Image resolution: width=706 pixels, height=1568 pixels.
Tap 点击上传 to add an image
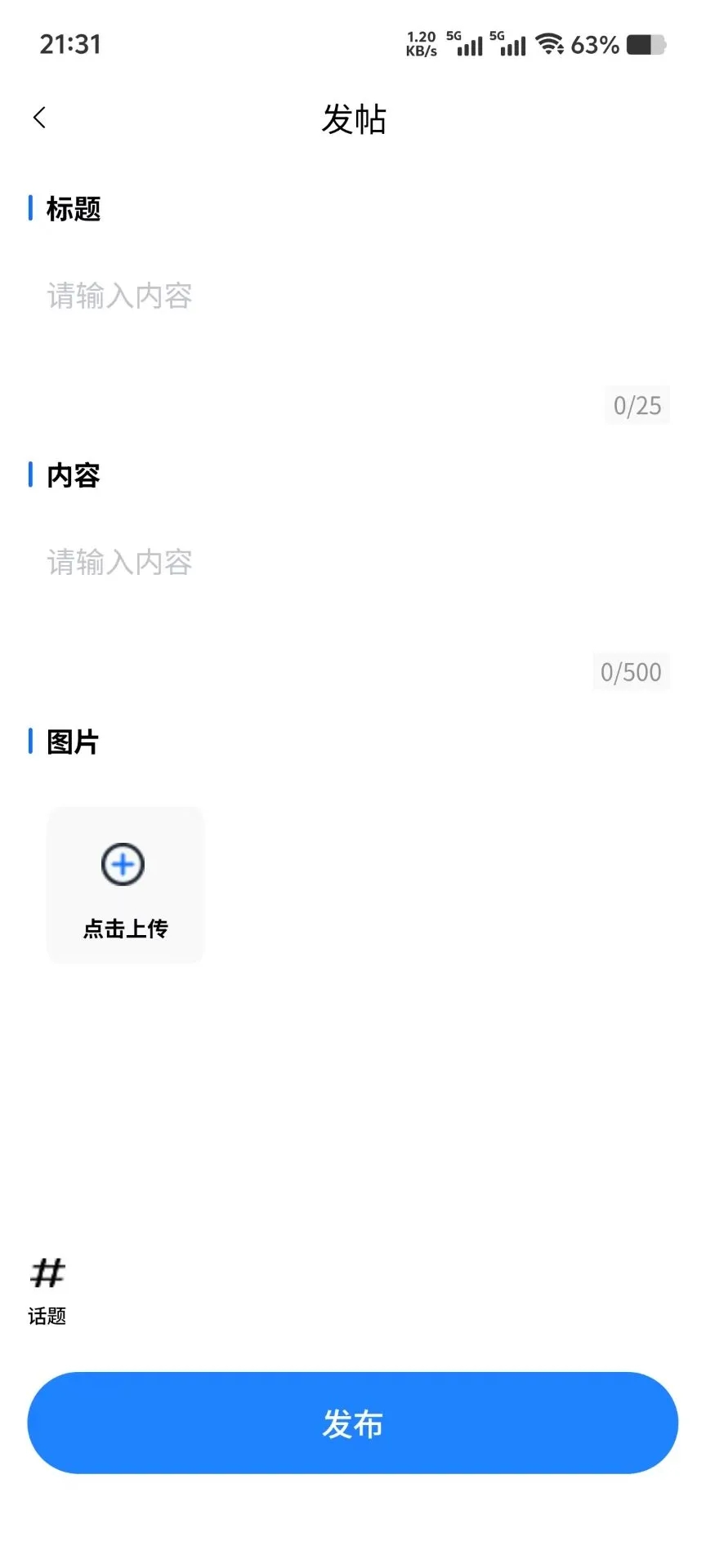pyautogui.click(x=125, y=885)
